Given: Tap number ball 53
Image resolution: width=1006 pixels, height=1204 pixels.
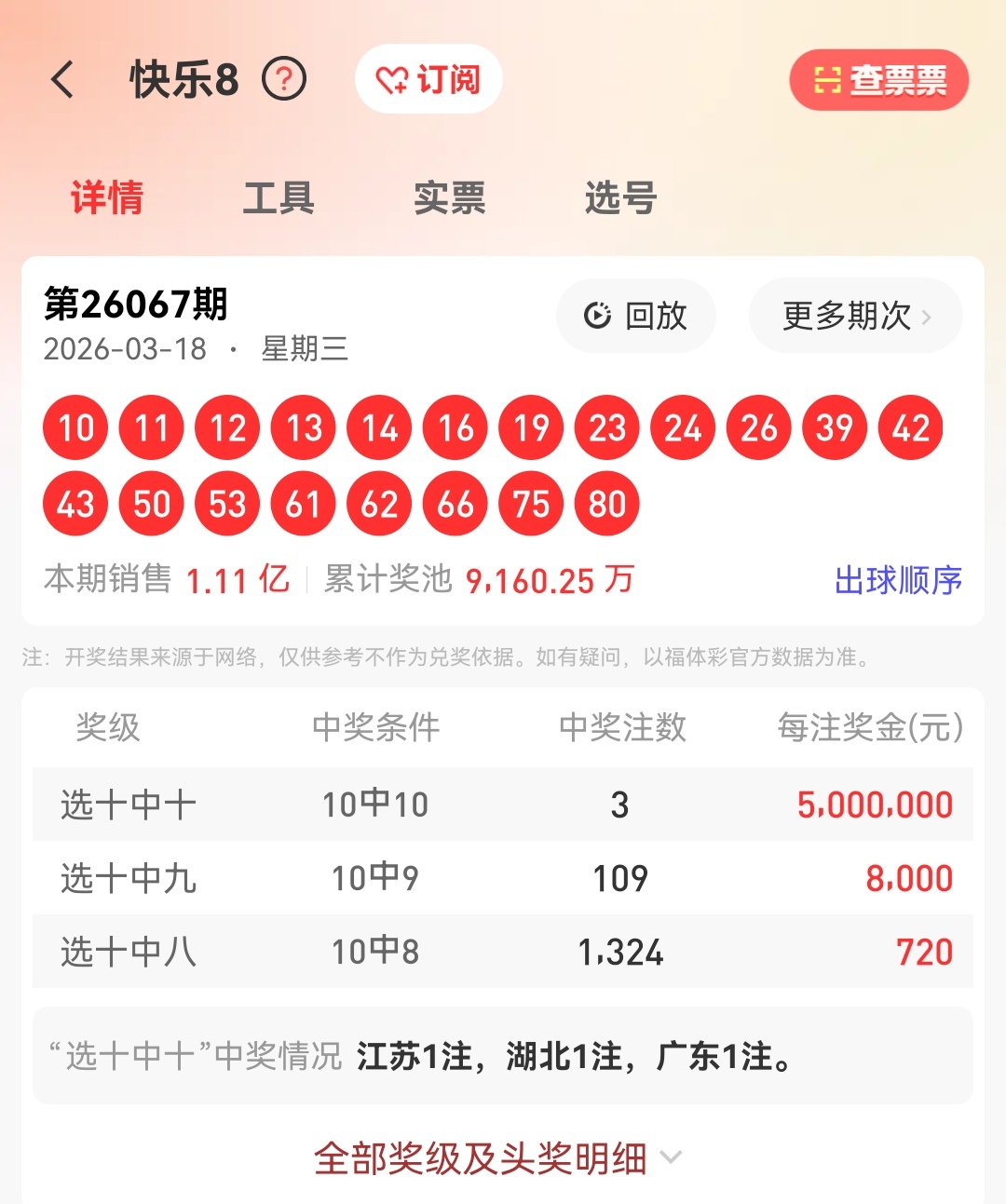Looking at the screenshot, I should pyautogui.click(x=226, y=503).
